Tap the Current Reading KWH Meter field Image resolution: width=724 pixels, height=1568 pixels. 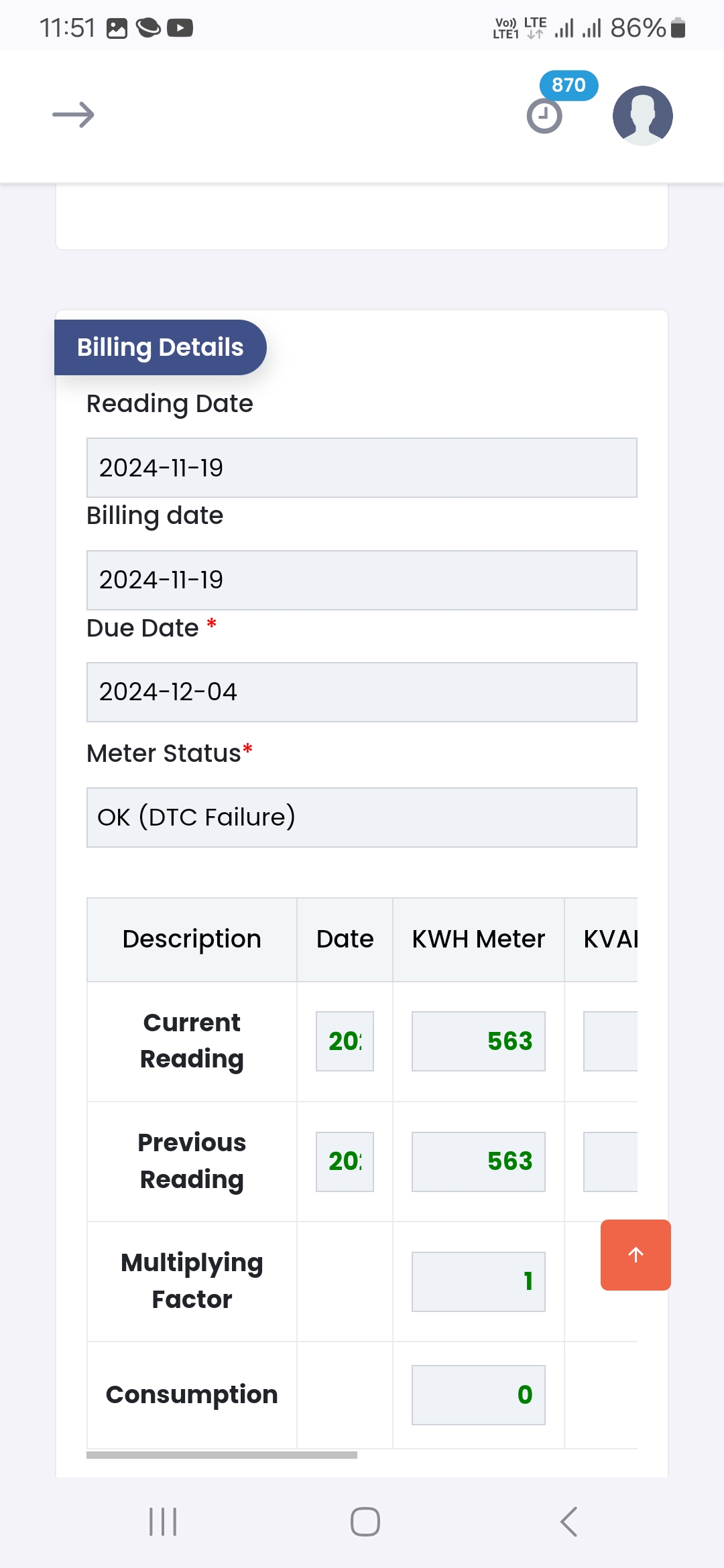(479, 1041)
